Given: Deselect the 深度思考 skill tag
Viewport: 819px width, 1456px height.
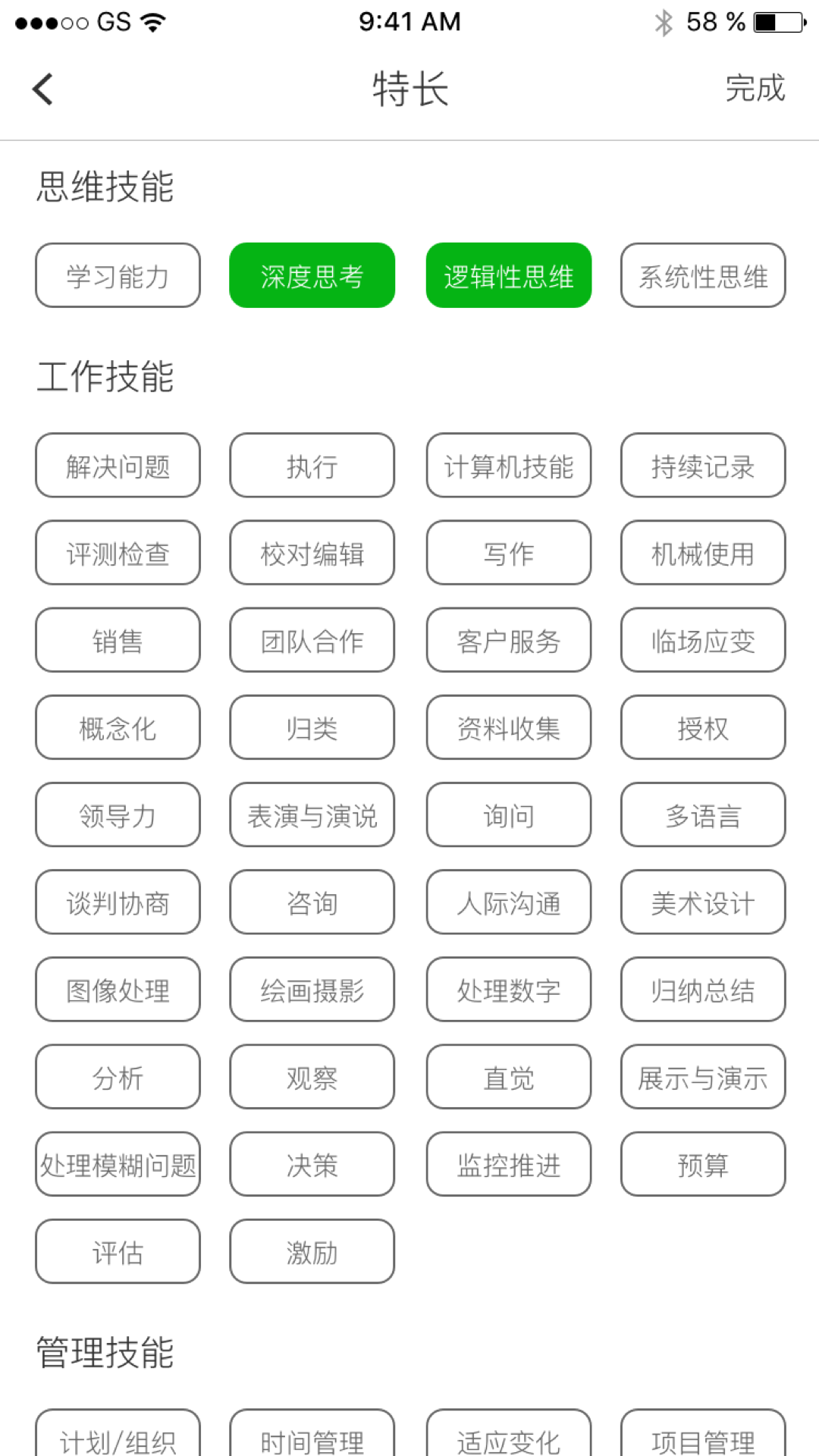Looking at the screenshot, I should [312, 275].
